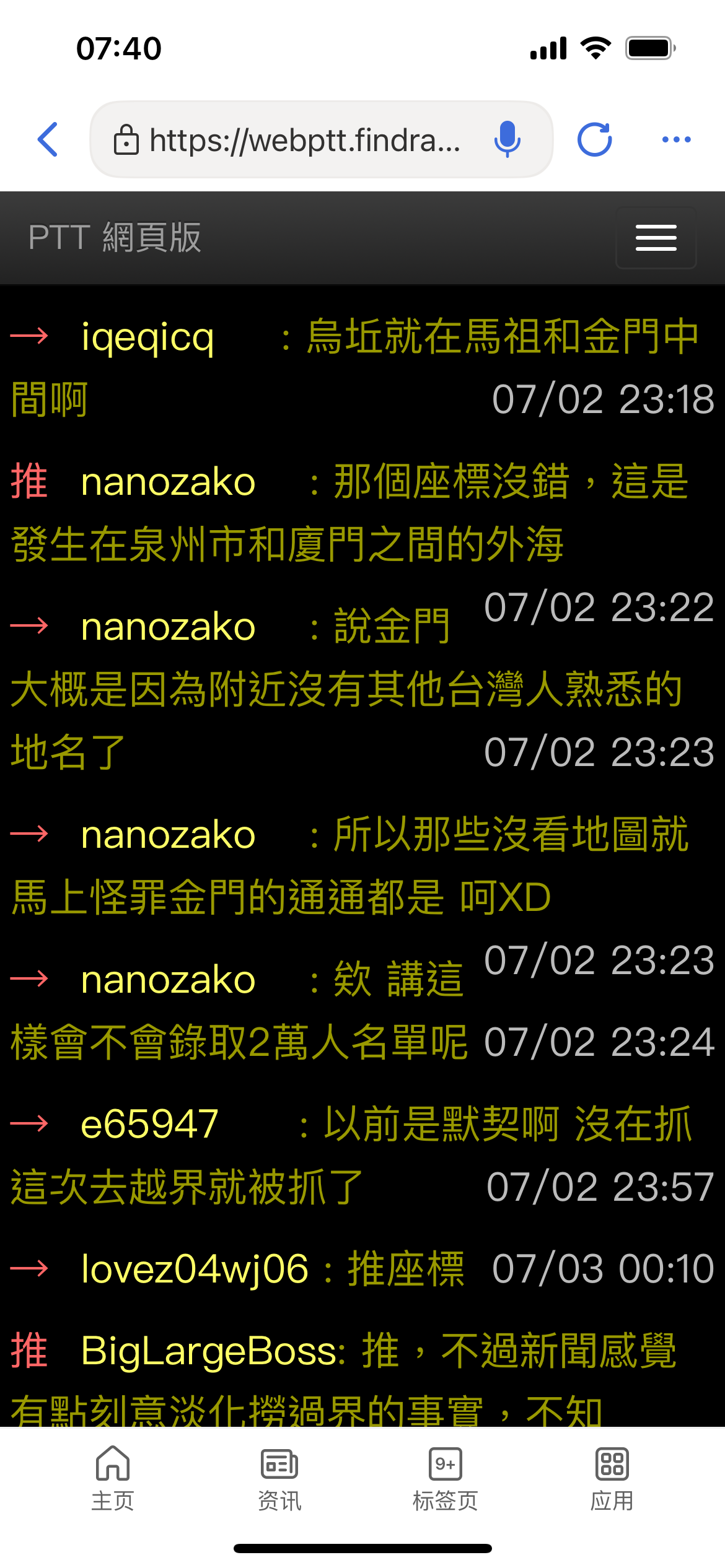Reload the current webpage
This screenshot has height=1568, width=725.
coord(595,139)
